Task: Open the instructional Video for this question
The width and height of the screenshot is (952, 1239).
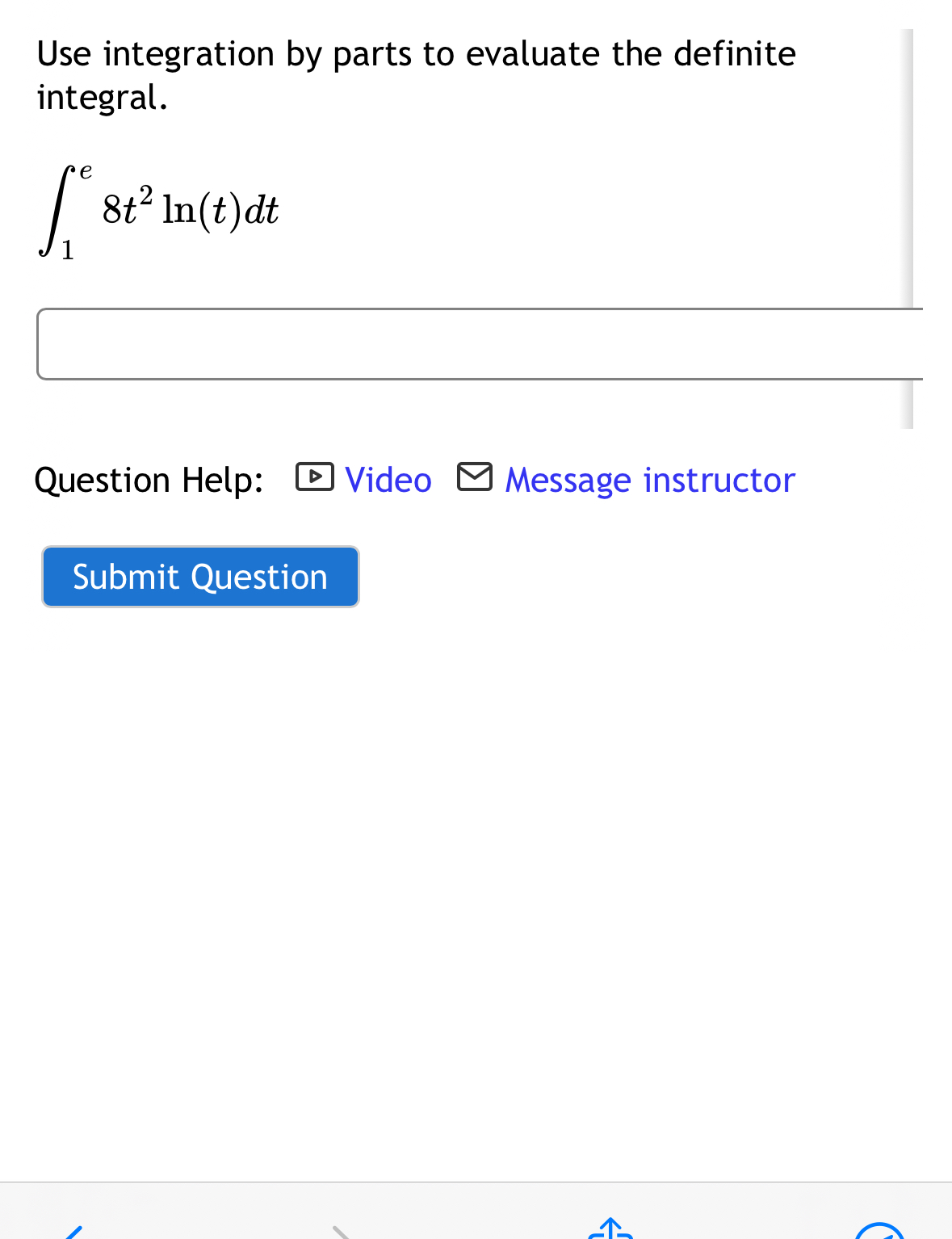Action: (x=388, y=480)
